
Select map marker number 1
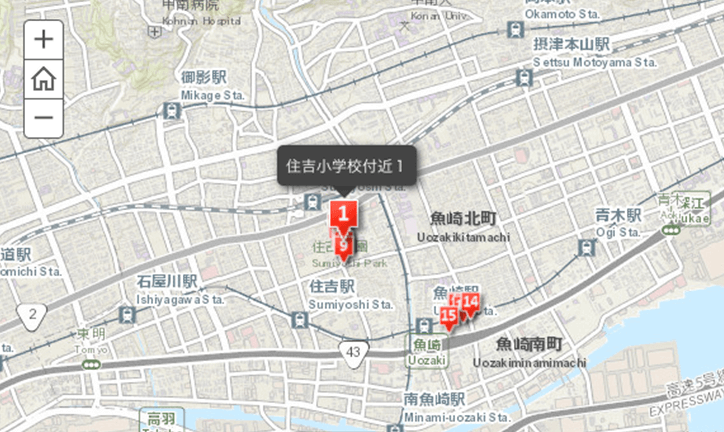click(x=343, y=212)
